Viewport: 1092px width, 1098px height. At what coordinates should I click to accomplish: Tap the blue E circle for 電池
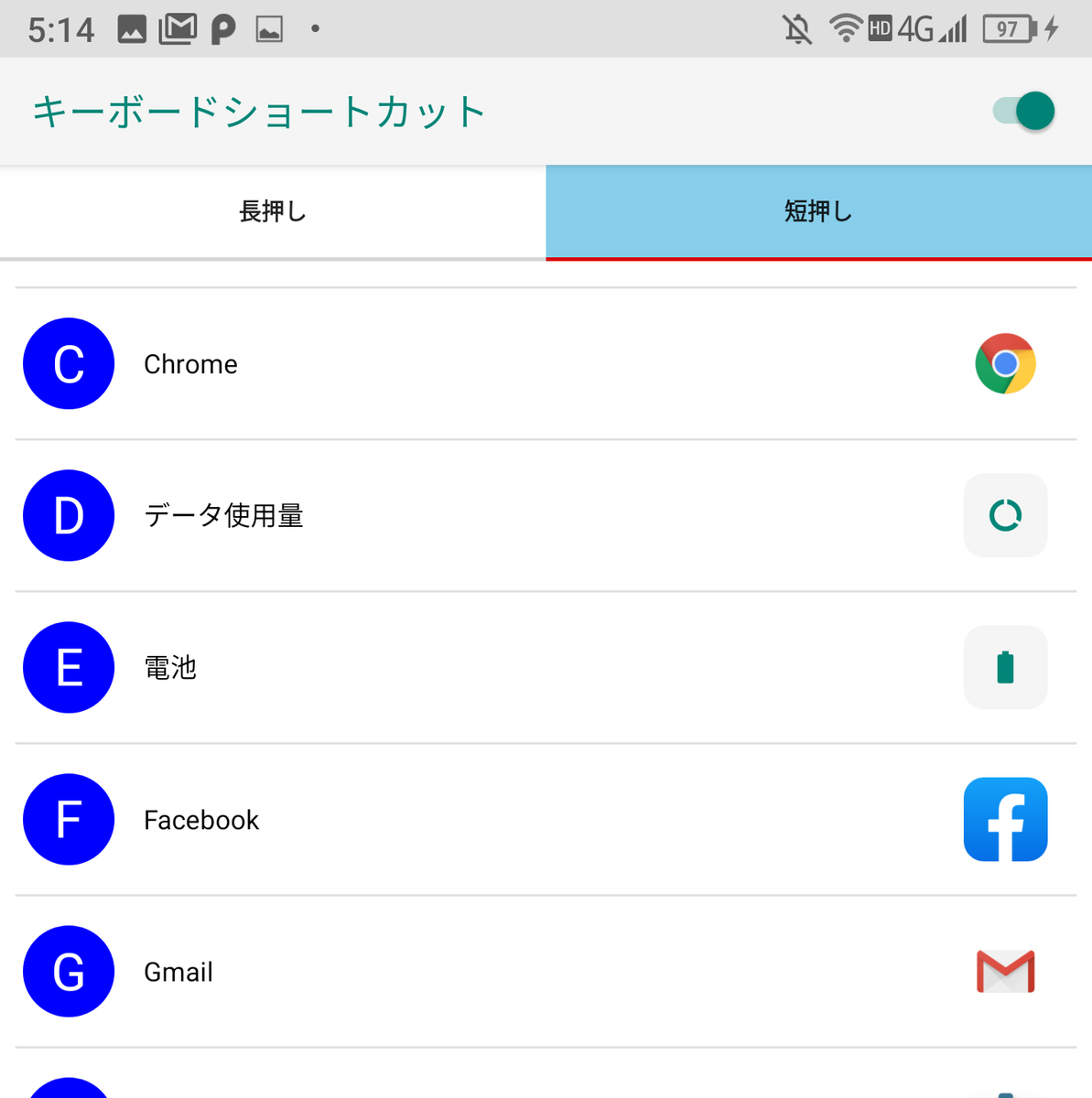click(69, 667)
